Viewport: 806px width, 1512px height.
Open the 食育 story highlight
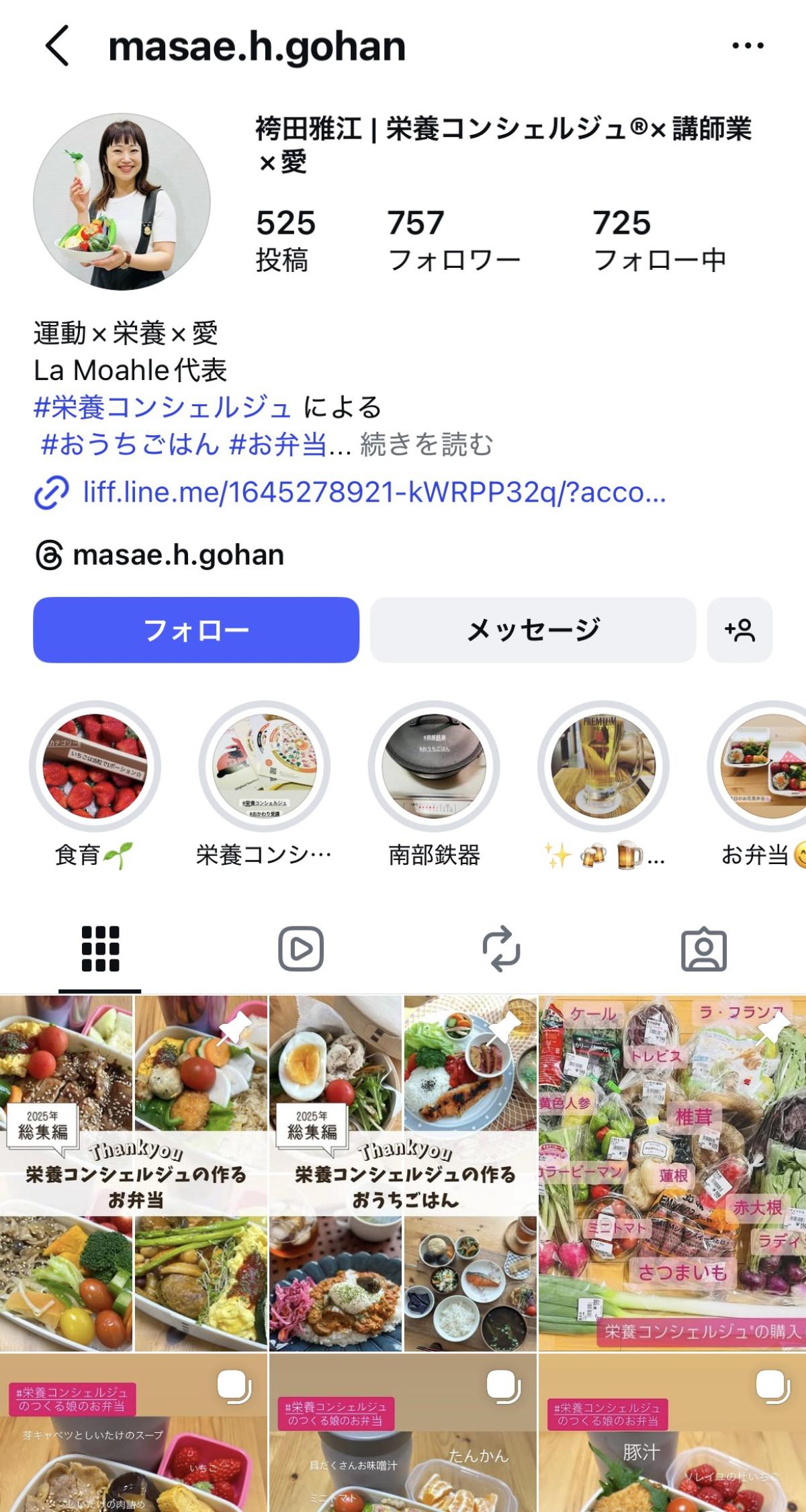click(x=95, y=767)
